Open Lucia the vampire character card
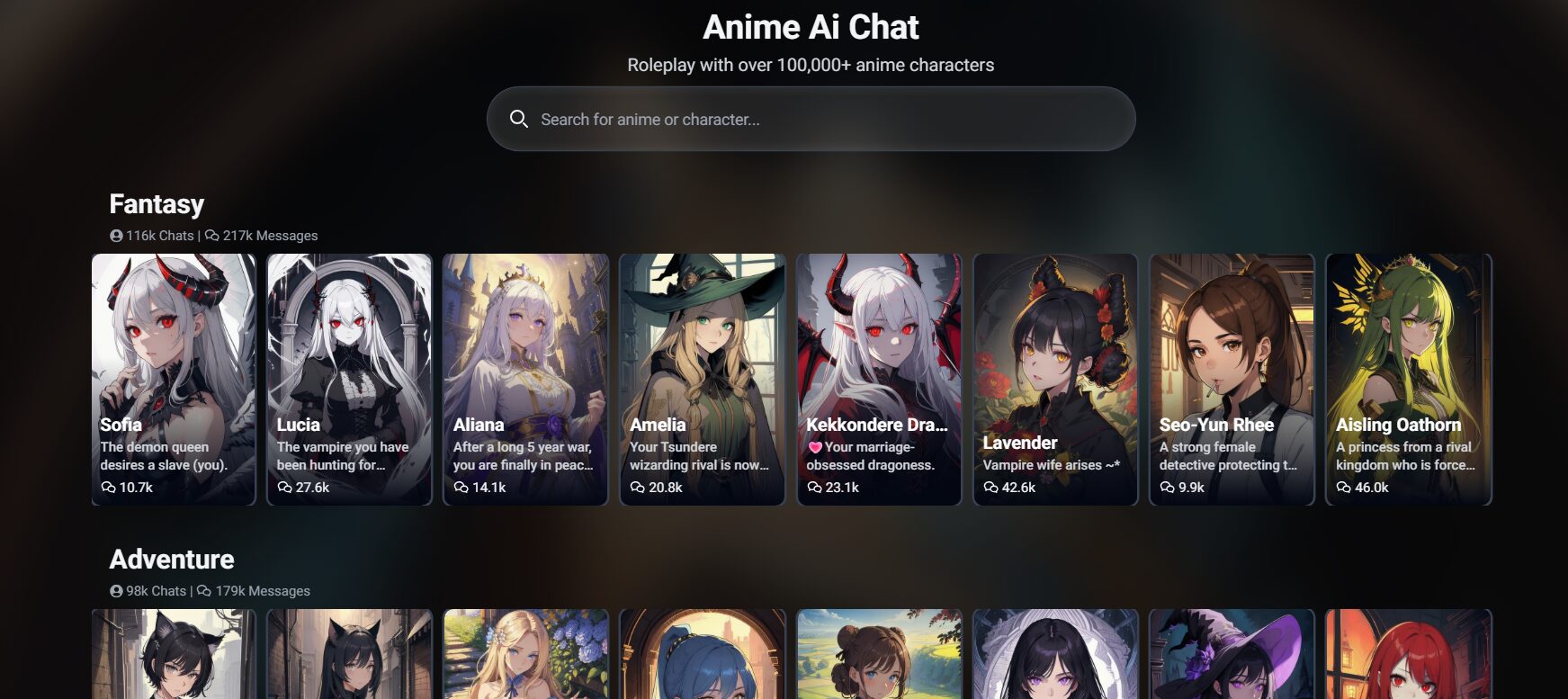This screenshot has height=699, width=1568. click(349, 379)
